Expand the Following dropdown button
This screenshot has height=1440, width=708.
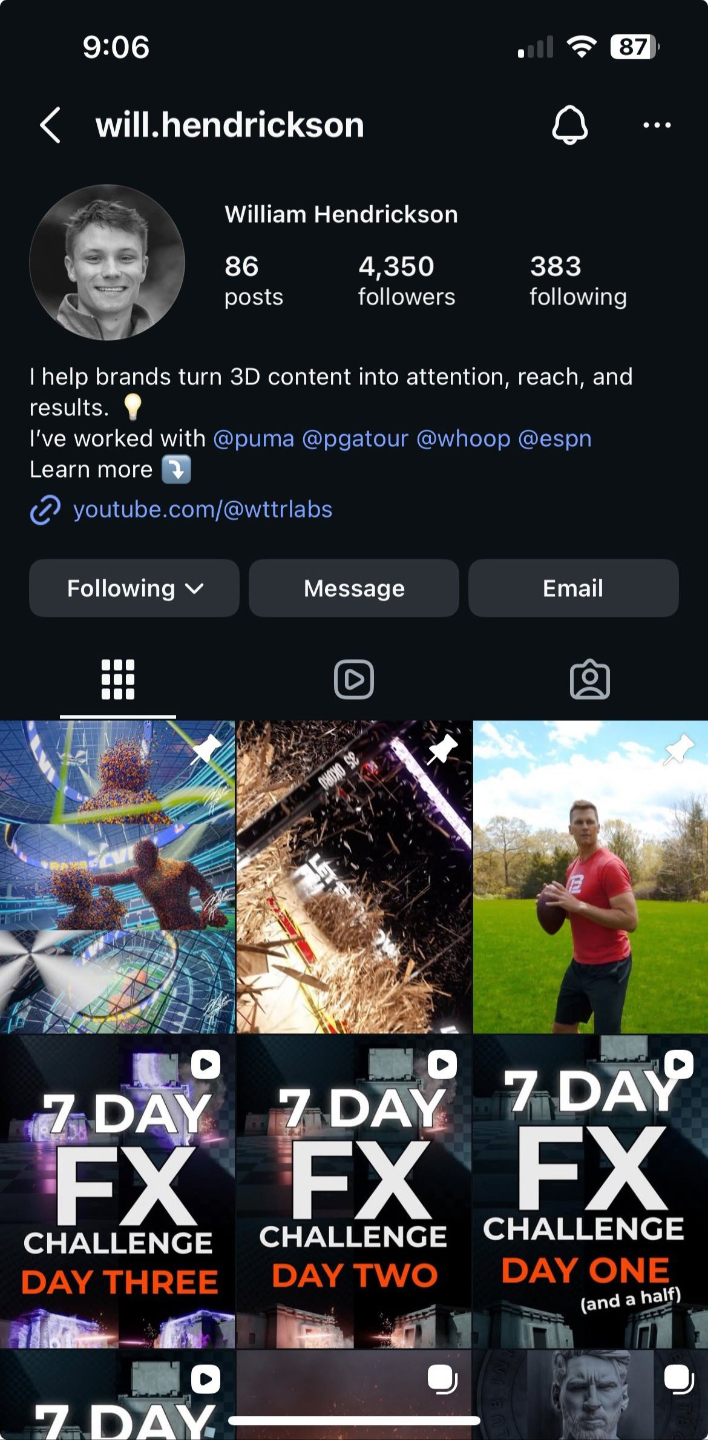pyautogui.click(x=134, y=588)
